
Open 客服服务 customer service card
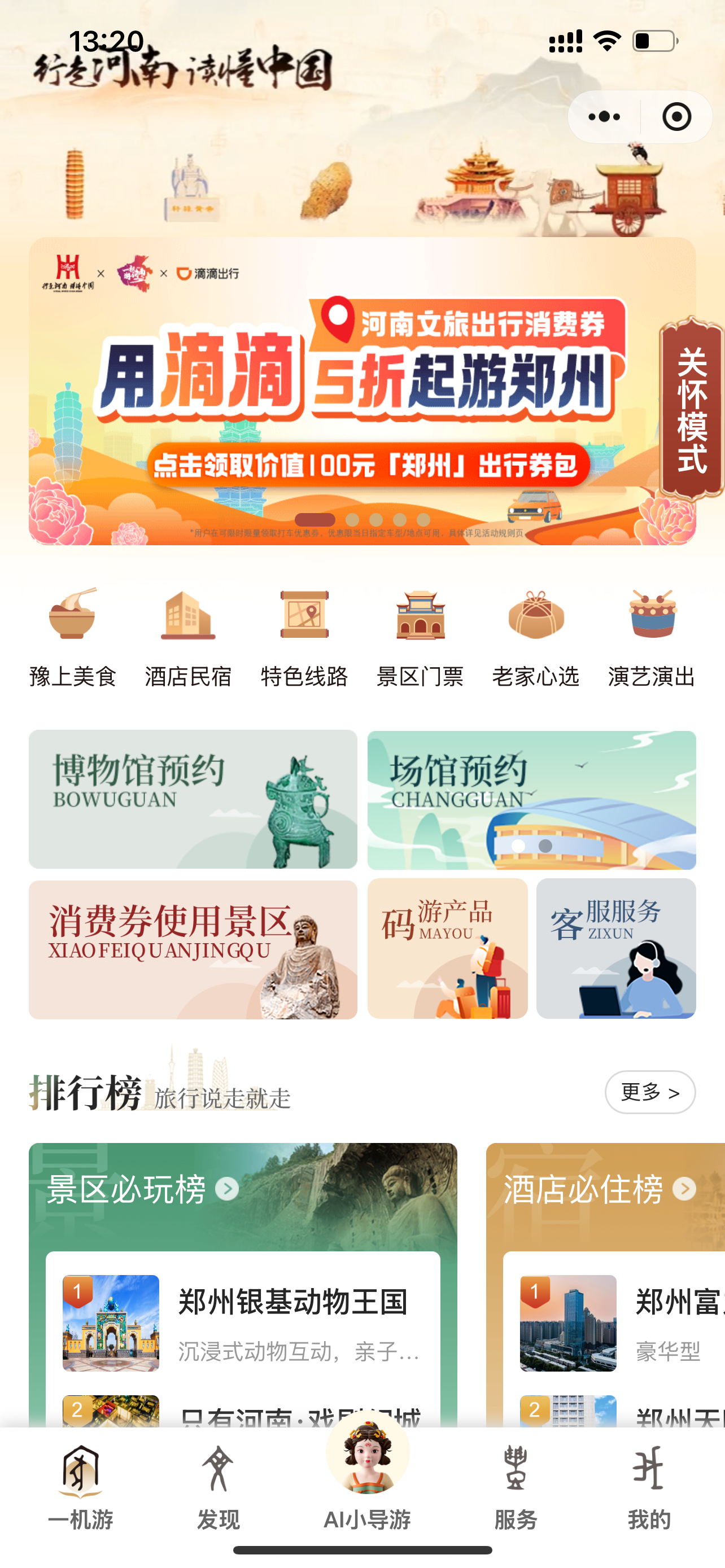(615, 948)
